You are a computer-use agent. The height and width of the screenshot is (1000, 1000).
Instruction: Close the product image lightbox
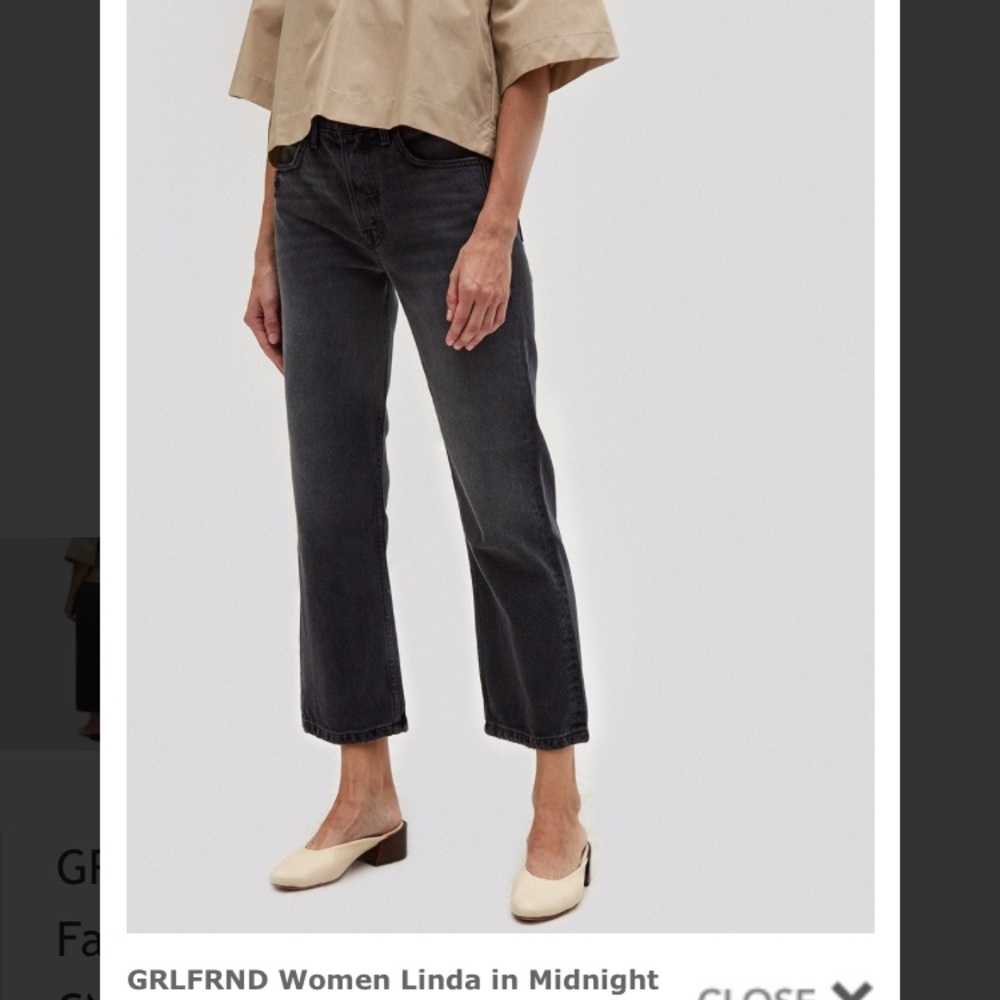click(x=786, y=991)
